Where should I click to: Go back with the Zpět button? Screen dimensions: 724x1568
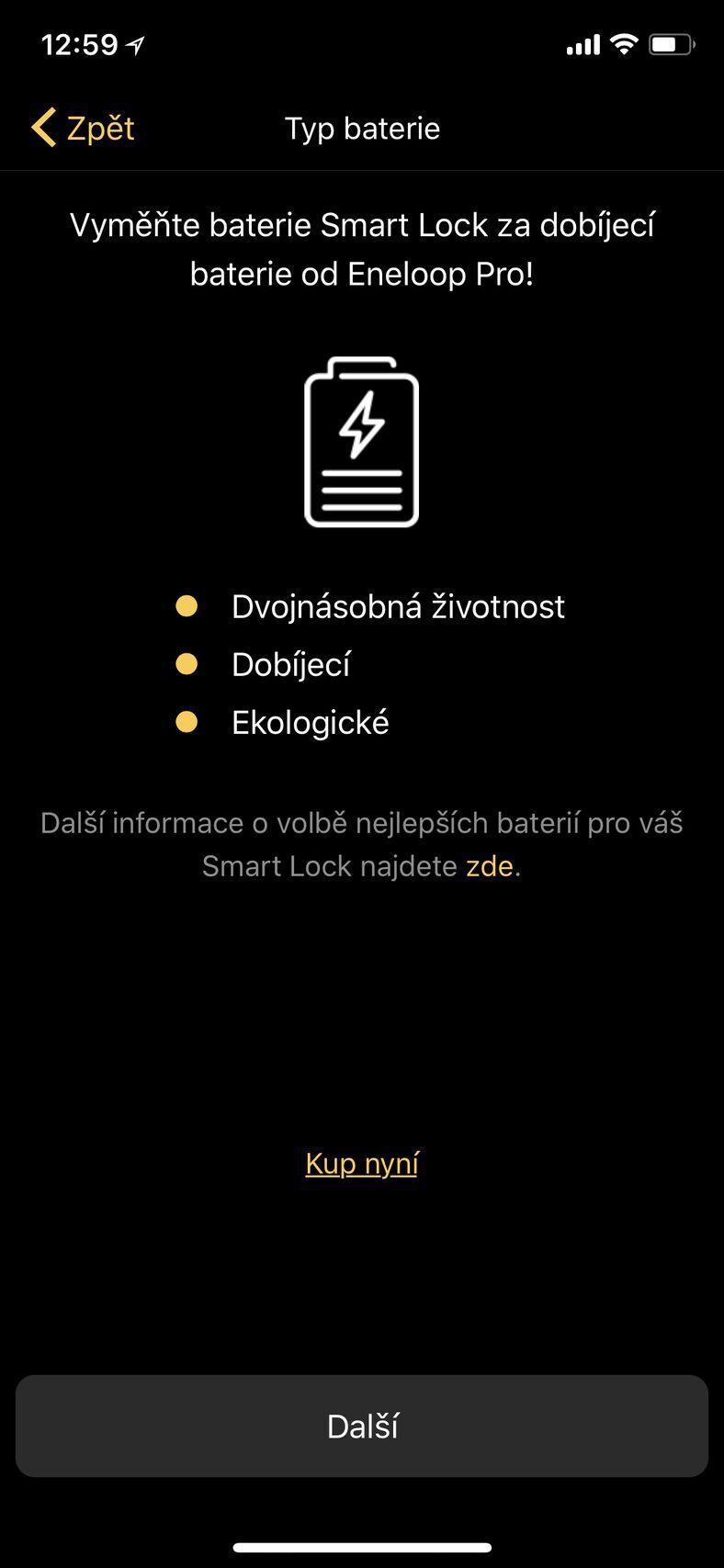84,129
